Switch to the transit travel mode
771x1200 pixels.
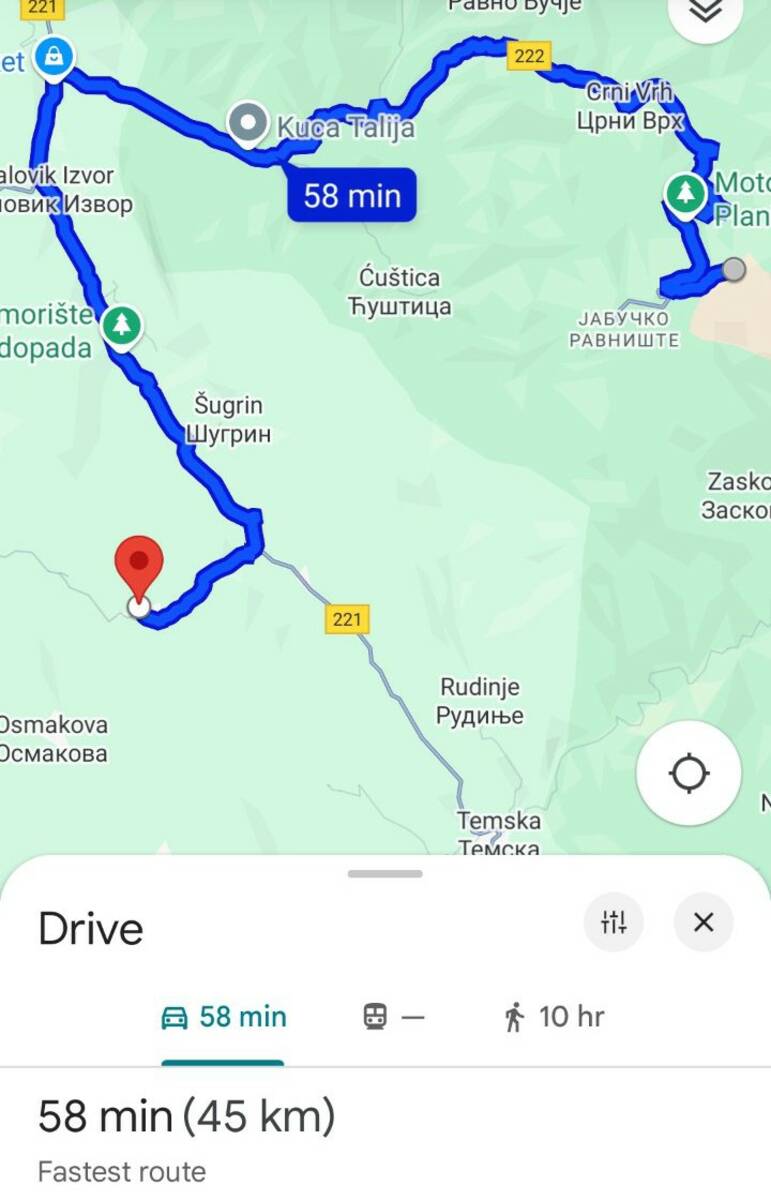coord(393,1017)
